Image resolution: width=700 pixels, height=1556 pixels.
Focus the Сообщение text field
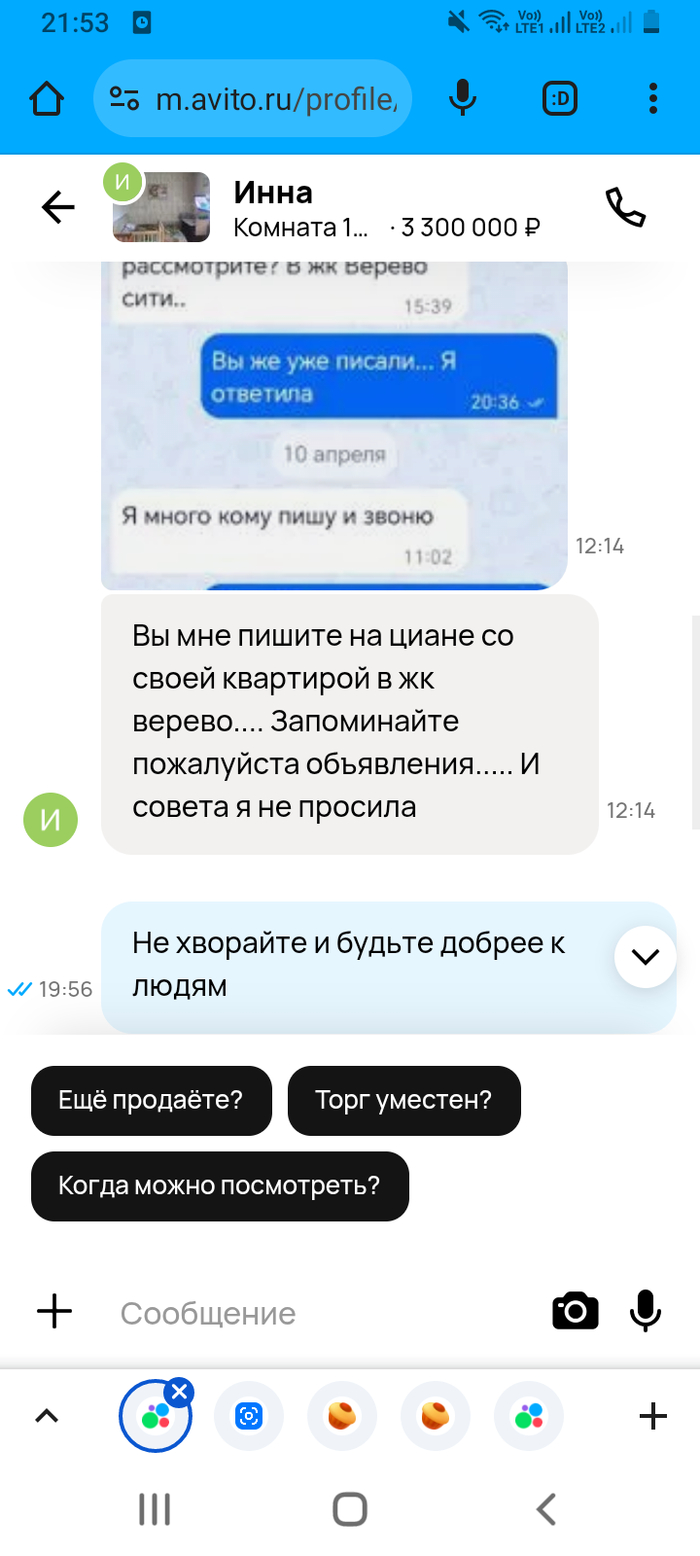pyautogui.click(x=320, y=1313)
